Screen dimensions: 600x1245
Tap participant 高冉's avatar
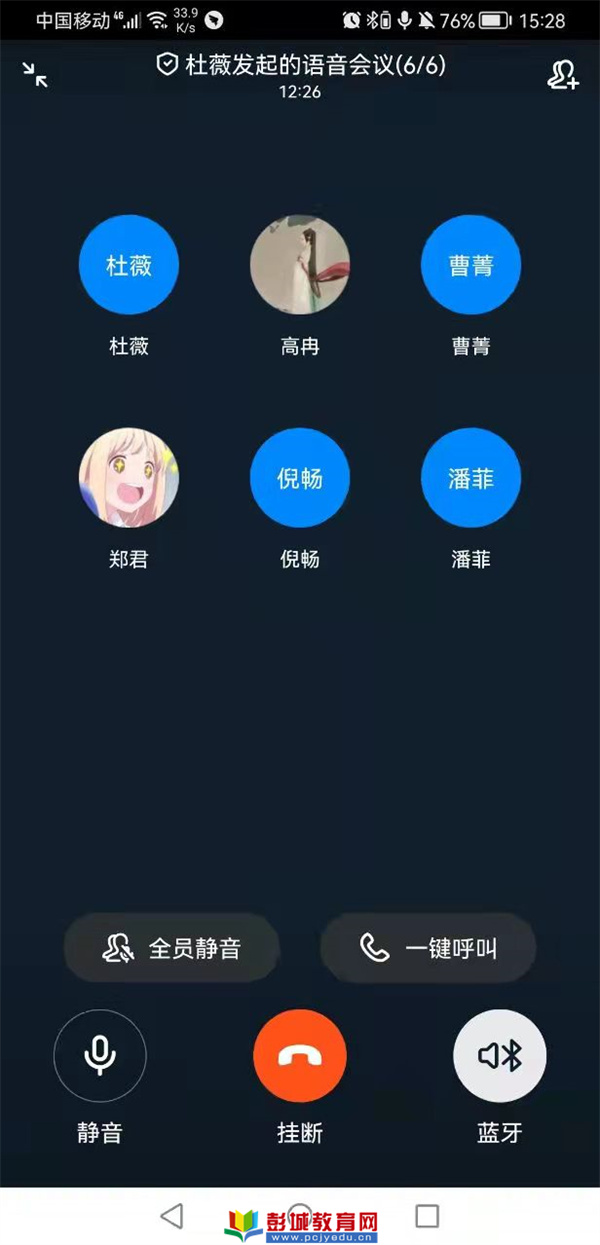300,265
